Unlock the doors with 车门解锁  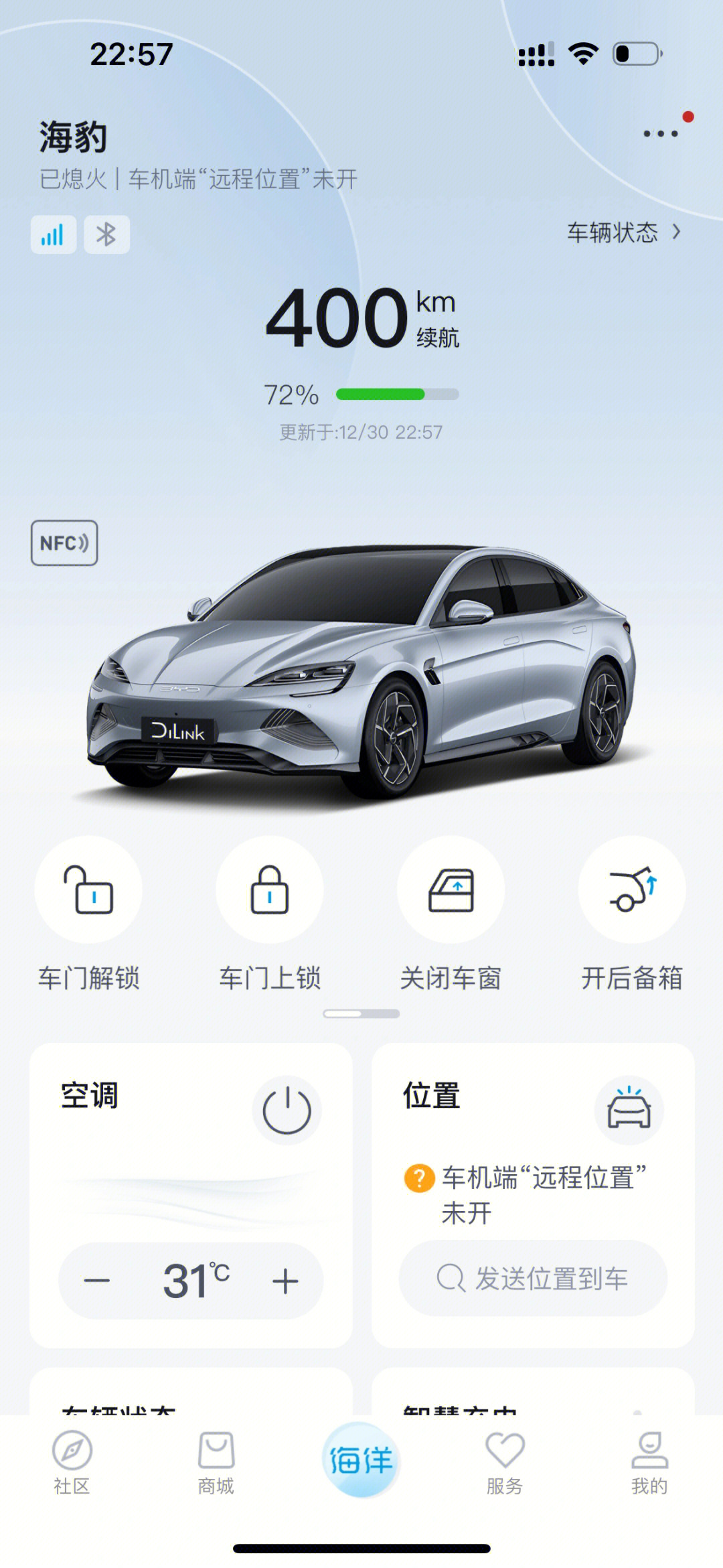tap(88, 889)
